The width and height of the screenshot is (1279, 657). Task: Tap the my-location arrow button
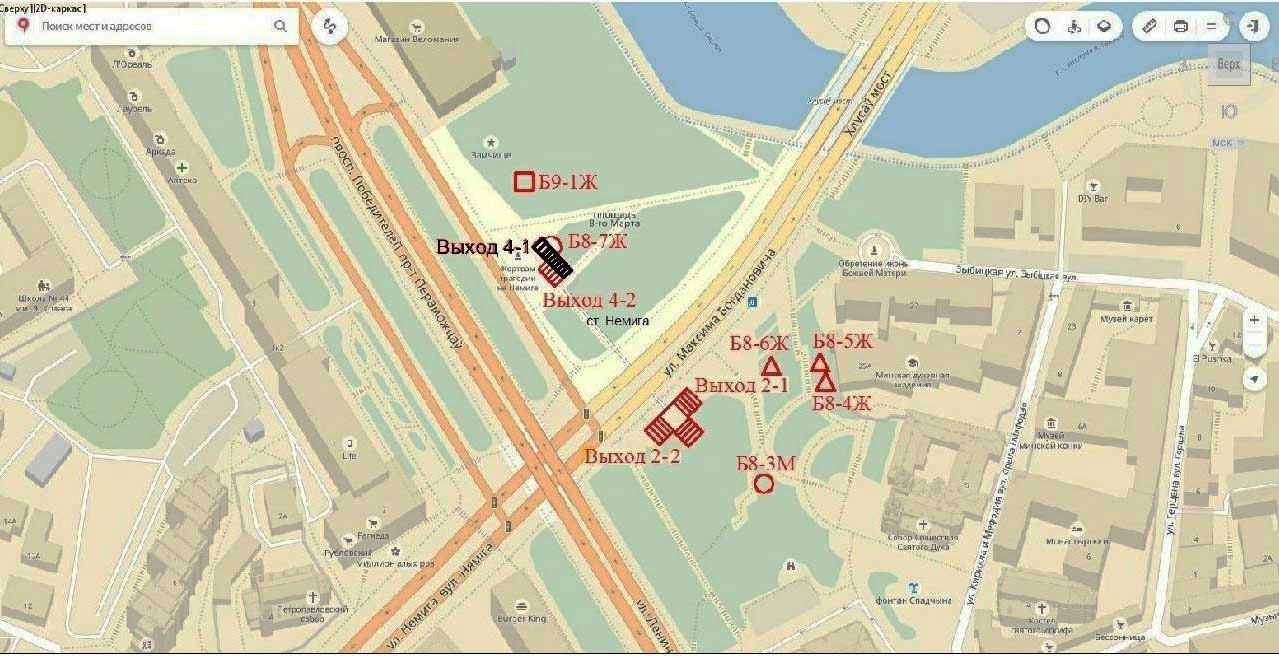click(x=1254, y=378)
